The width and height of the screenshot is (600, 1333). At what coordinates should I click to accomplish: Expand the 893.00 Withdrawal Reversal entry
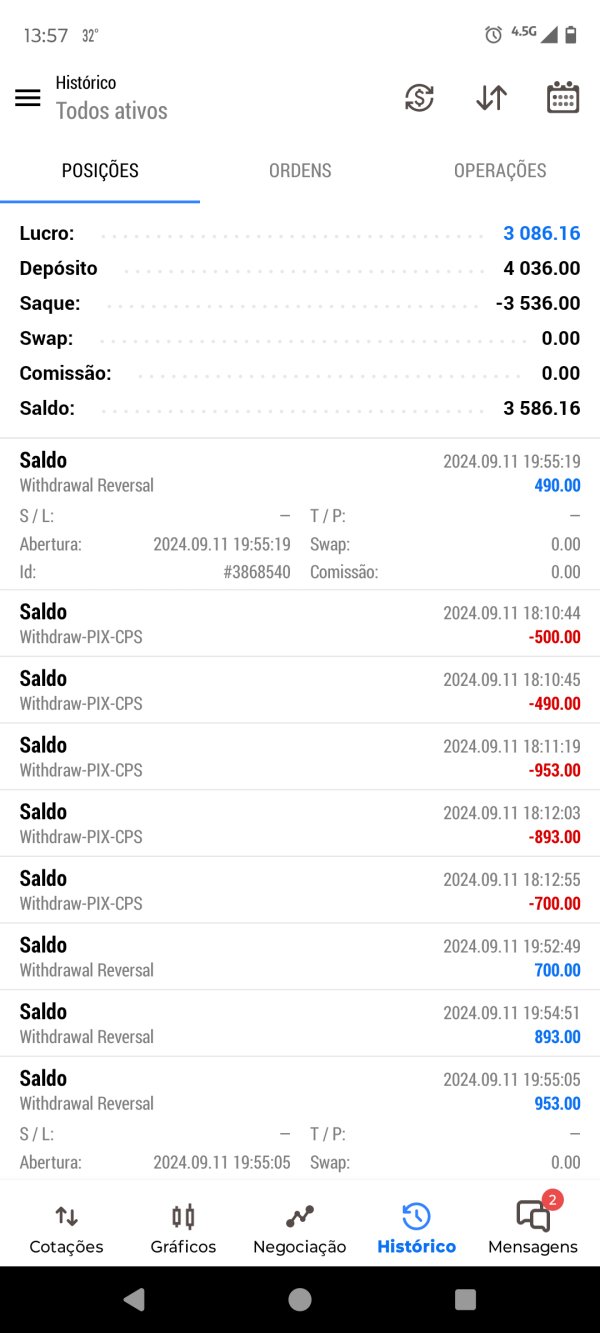click(x=300, y=1023)
